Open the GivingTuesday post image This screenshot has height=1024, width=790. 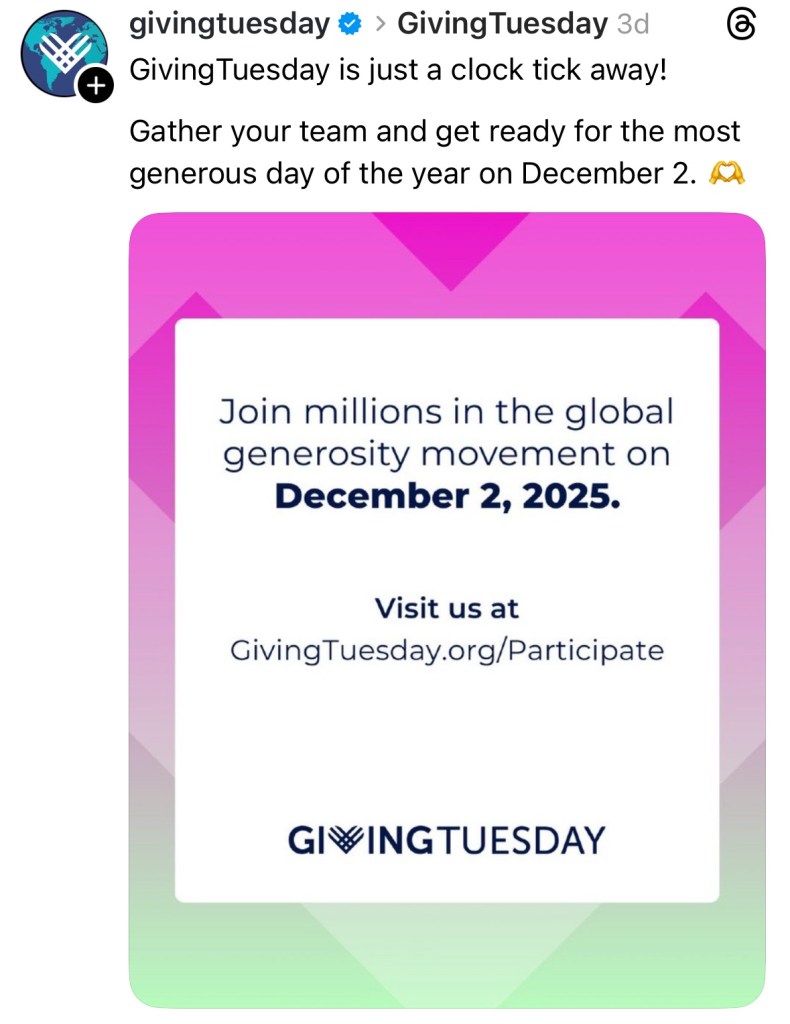coord(447,610)
